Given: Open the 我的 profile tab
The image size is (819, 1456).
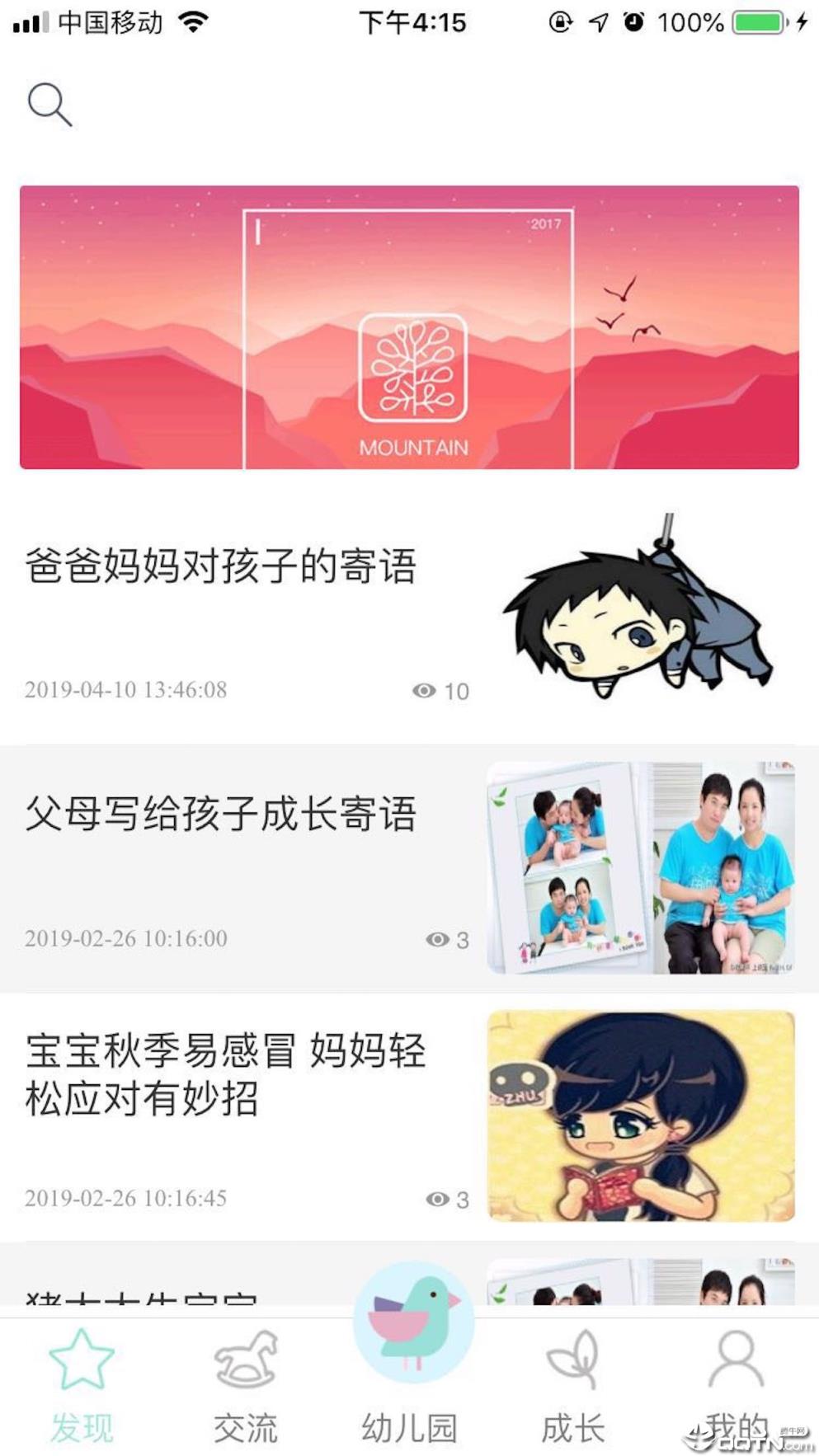Looking at the screenshot, I should tap(736, 1384).
